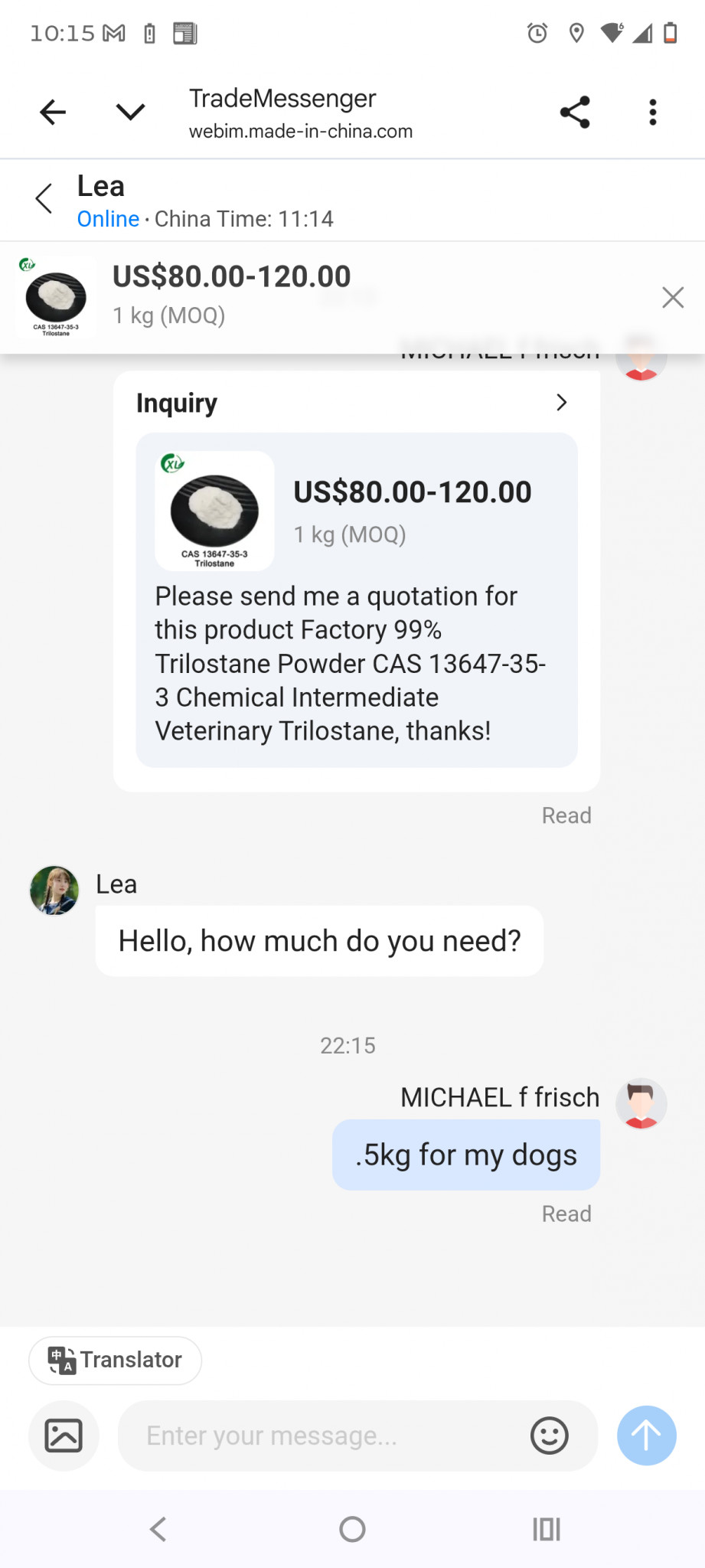Send the message with the arrow button
705x1568 pixels.
point(647,1436)
